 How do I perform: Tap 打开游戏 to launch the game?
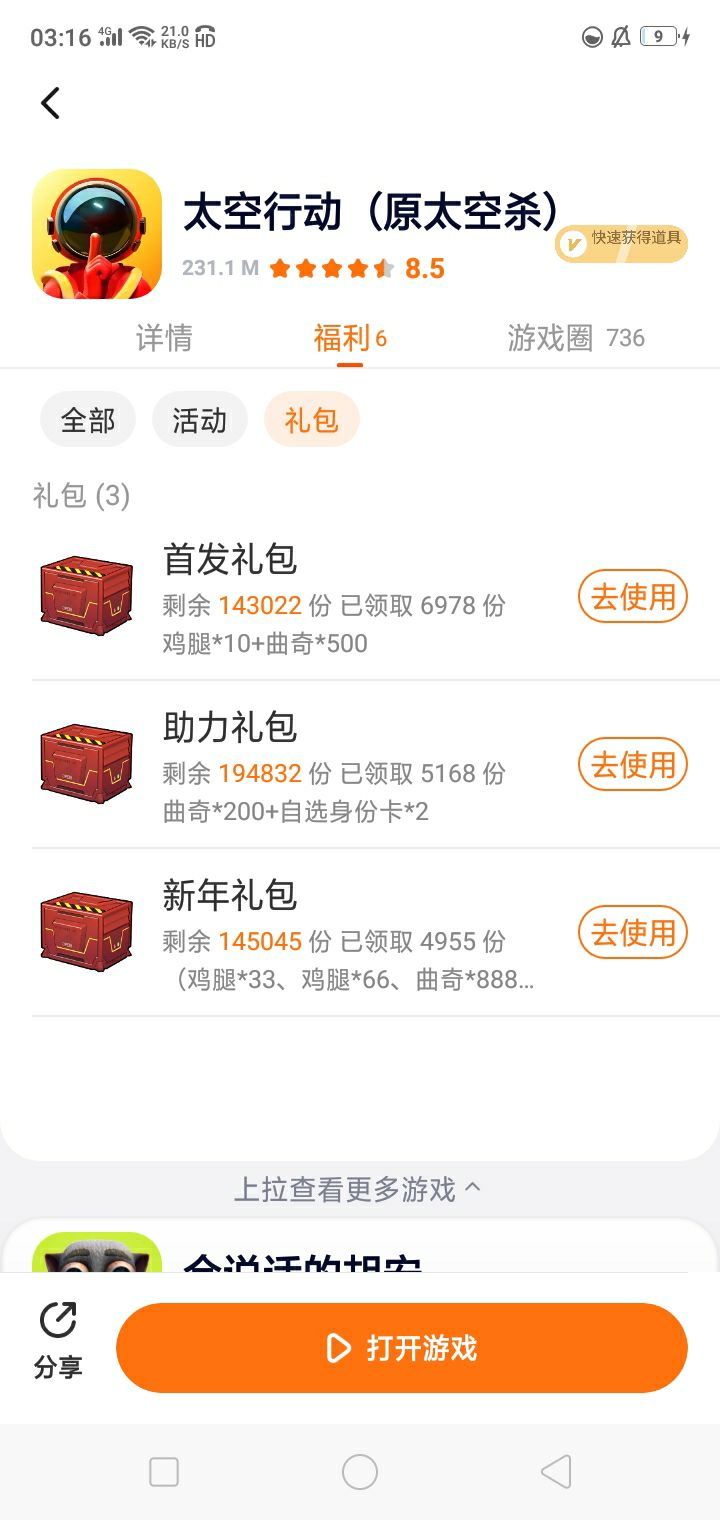(x=402, y=1348)
